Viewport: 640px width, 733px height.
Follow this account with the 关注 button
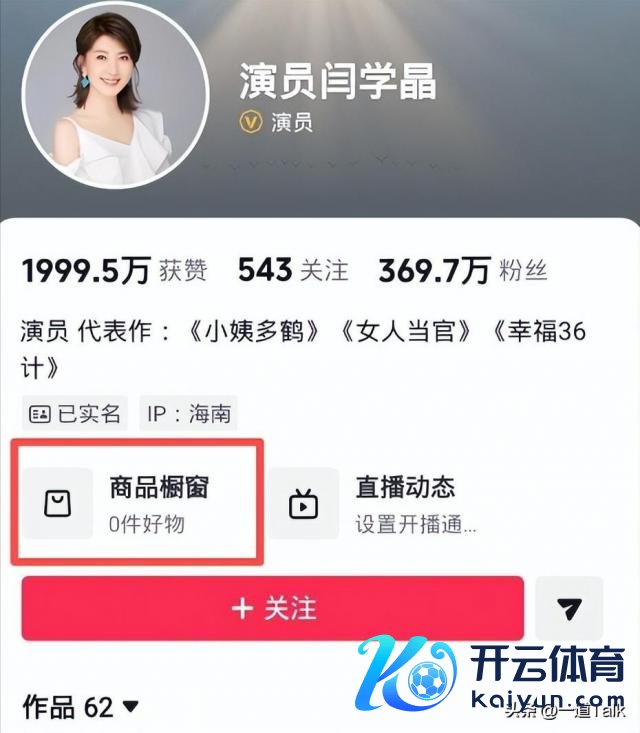(273, 608)
